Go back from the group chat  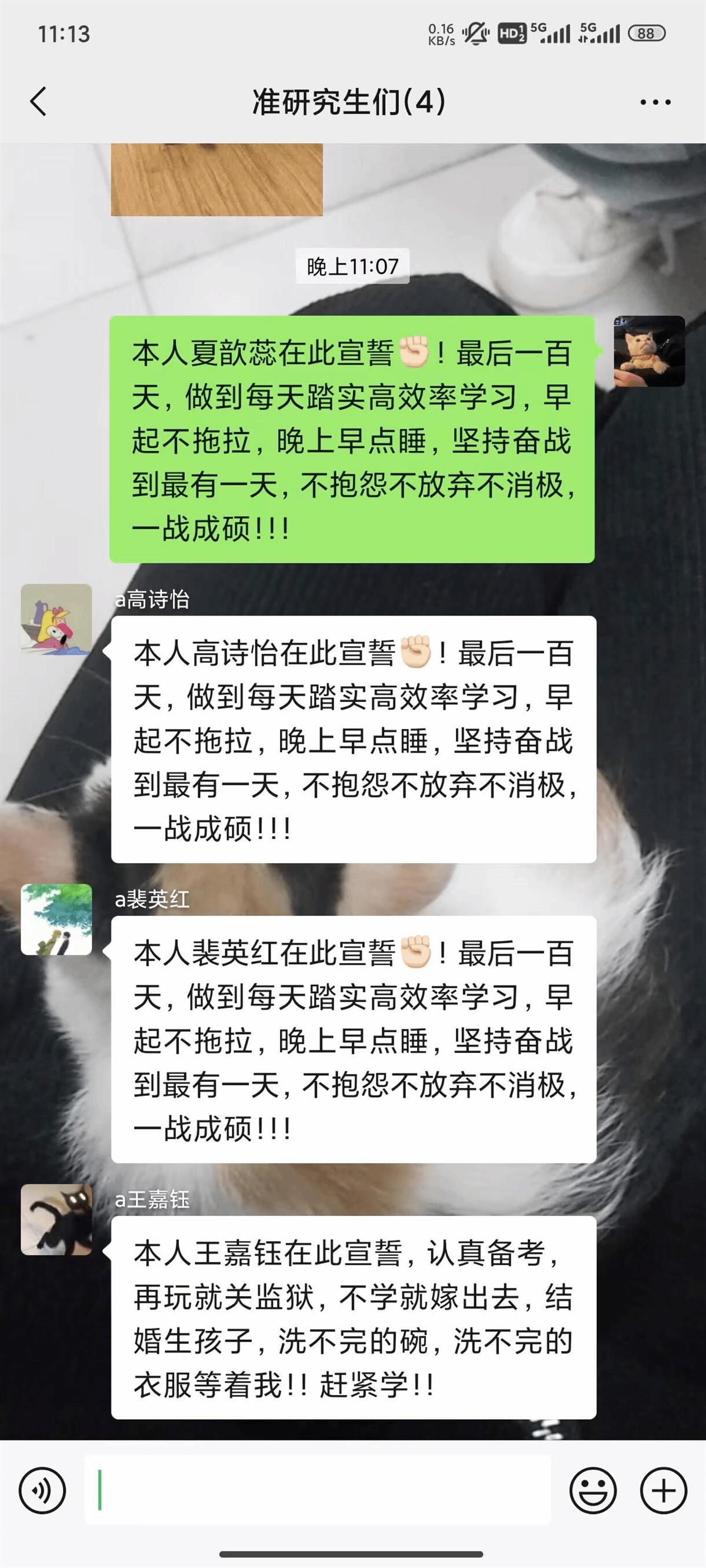(38, 102)
